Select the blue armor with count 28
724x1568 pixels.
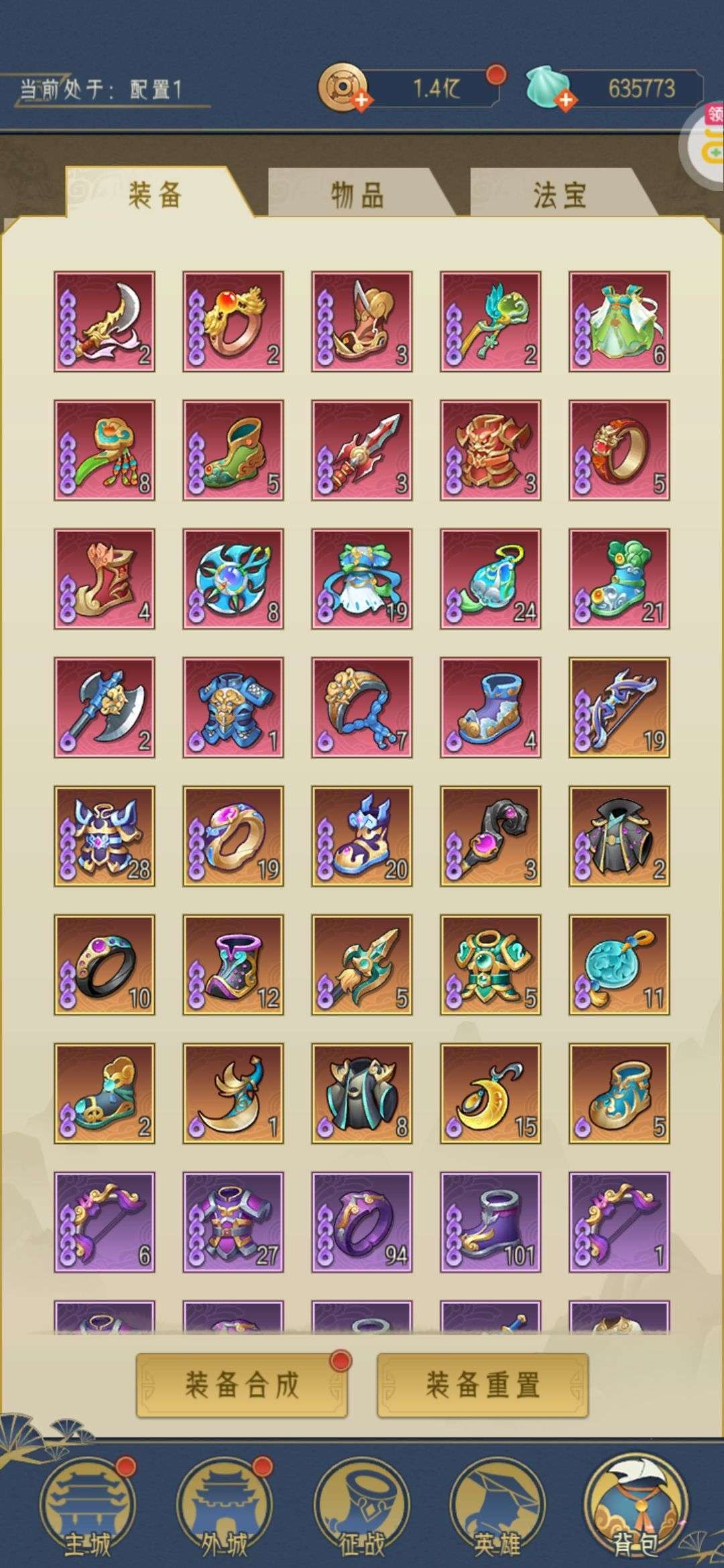[105, 836]
